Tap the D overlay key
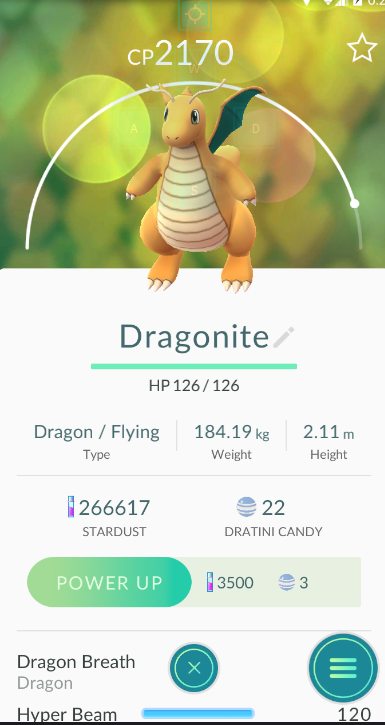This screenshot has height=725, width=385. [x=256, y=129]
